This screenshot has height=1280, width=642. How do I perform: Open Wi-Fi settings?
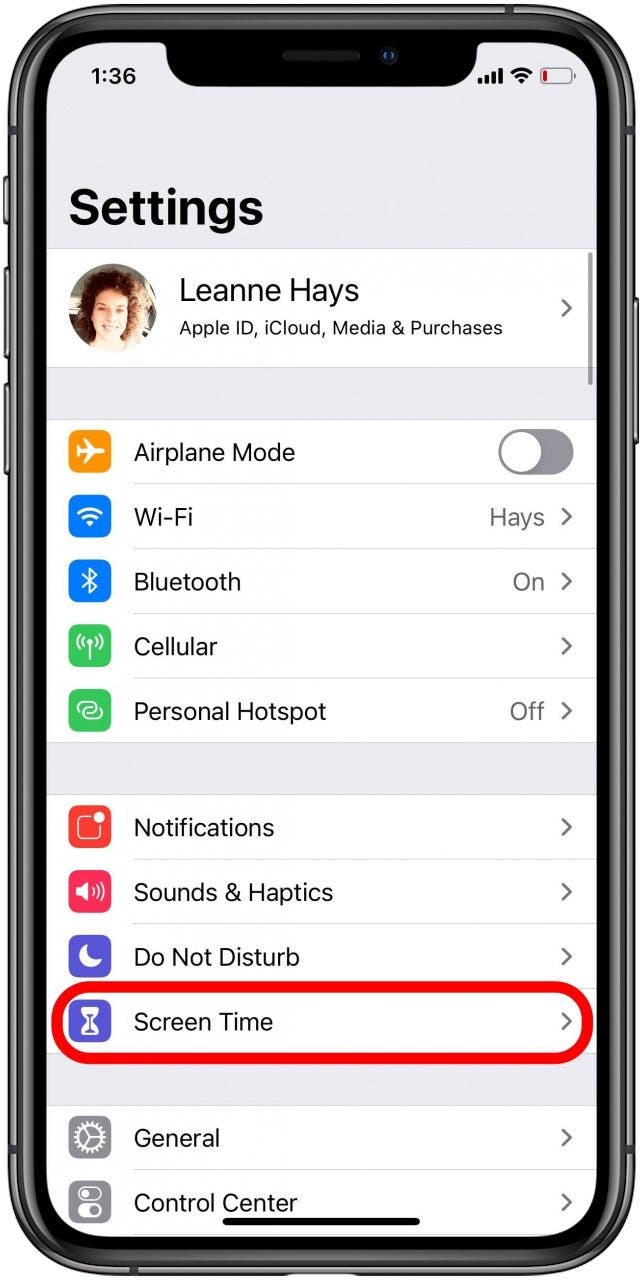coord(320,517)
